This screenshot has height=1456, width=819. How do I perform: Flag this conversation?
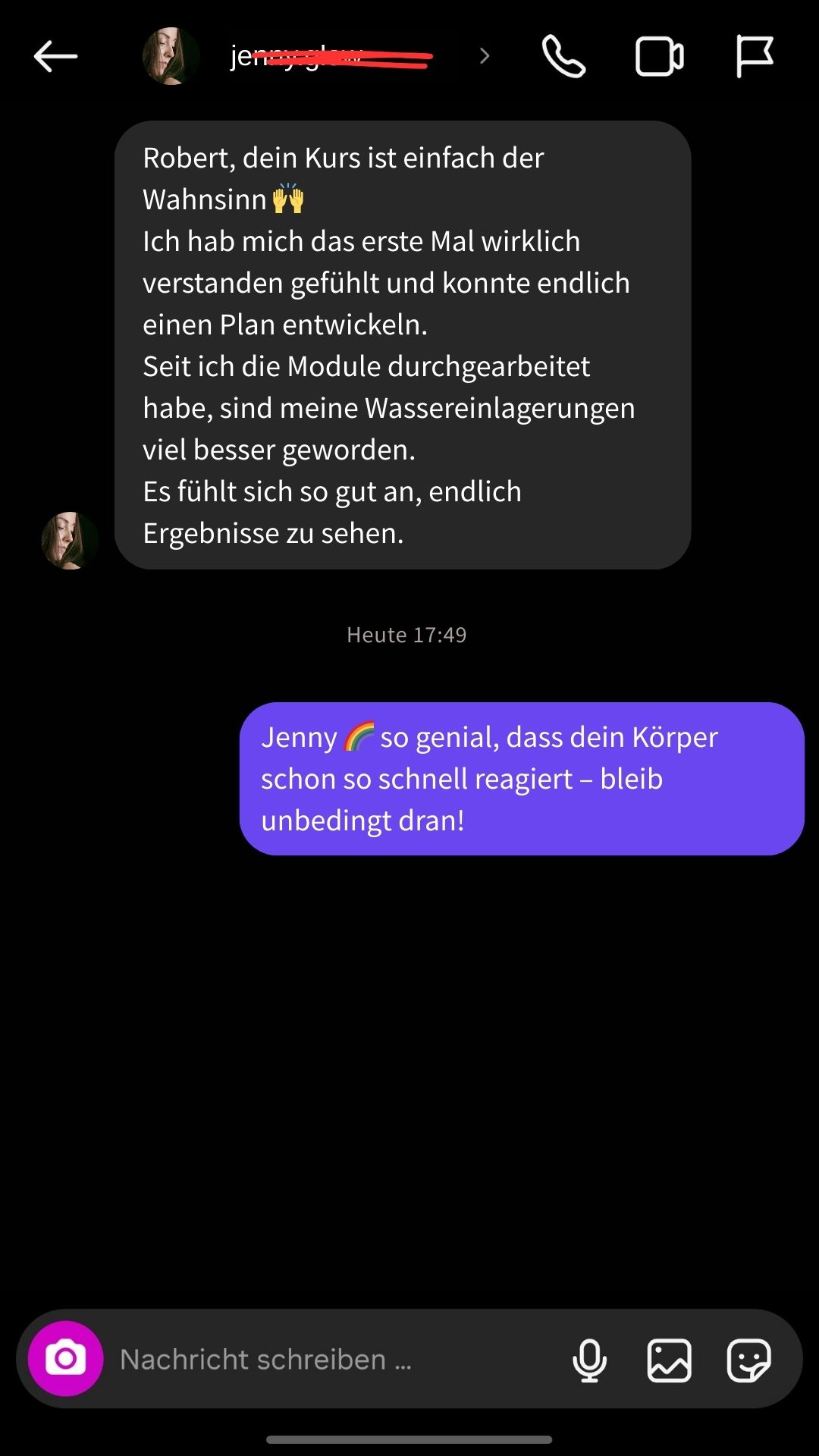[x=755, y=57]
